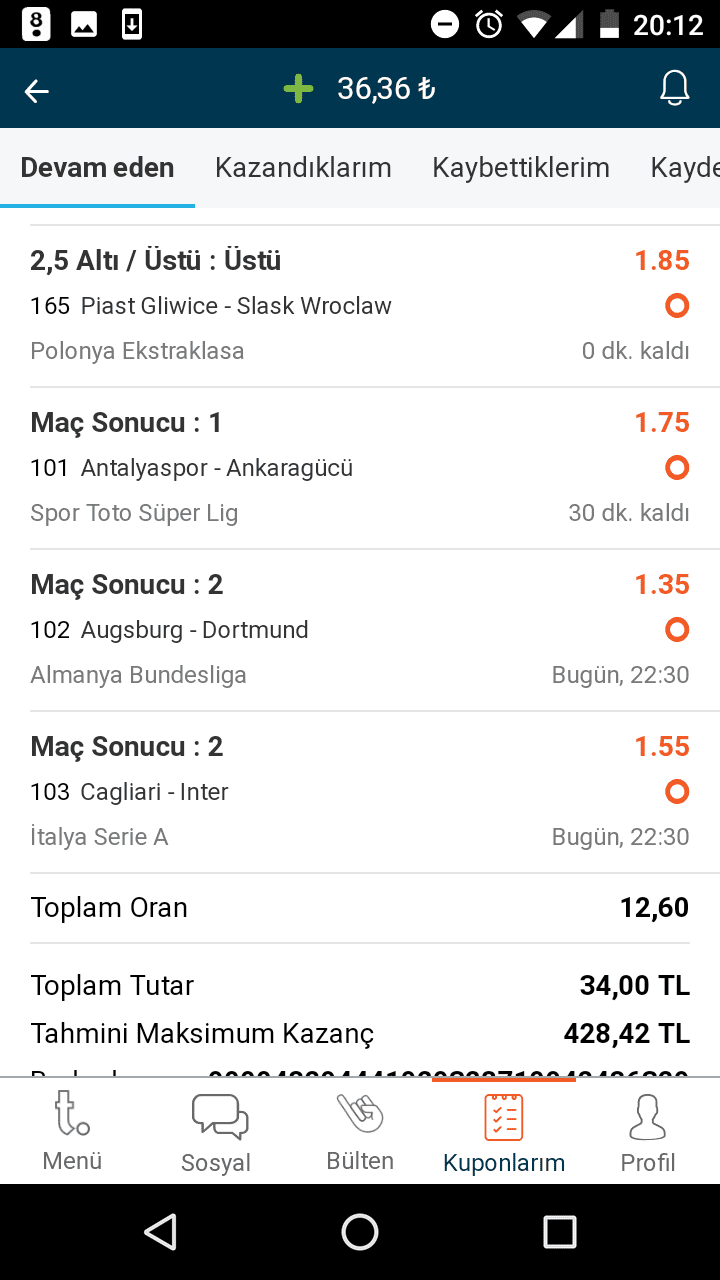Select the Devam eden tab

[x=97, y=167]
